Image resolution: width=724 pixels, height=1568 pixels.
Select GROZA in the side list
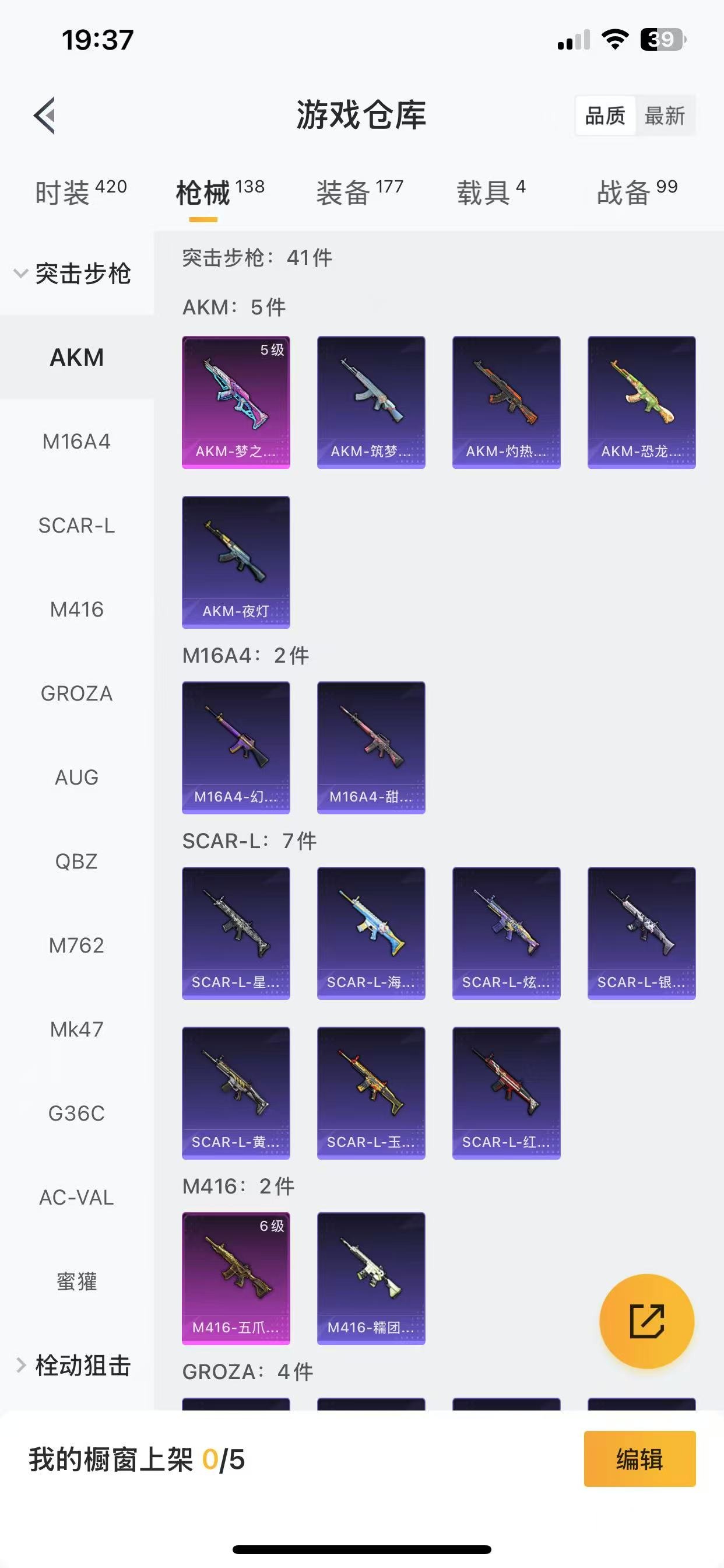[x=77, y=694]
